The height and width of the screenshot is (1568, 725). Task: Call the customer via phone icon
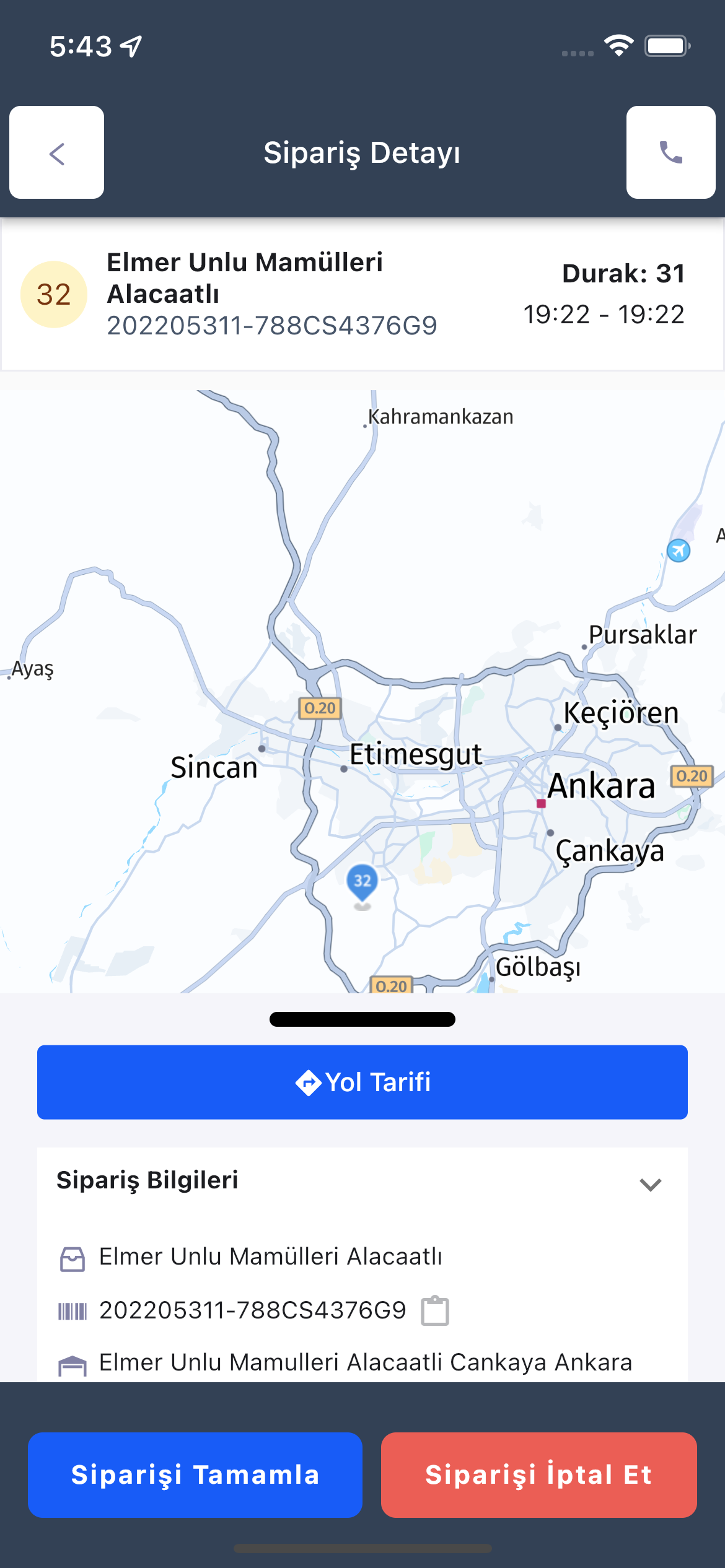click(x=670, y=152)
